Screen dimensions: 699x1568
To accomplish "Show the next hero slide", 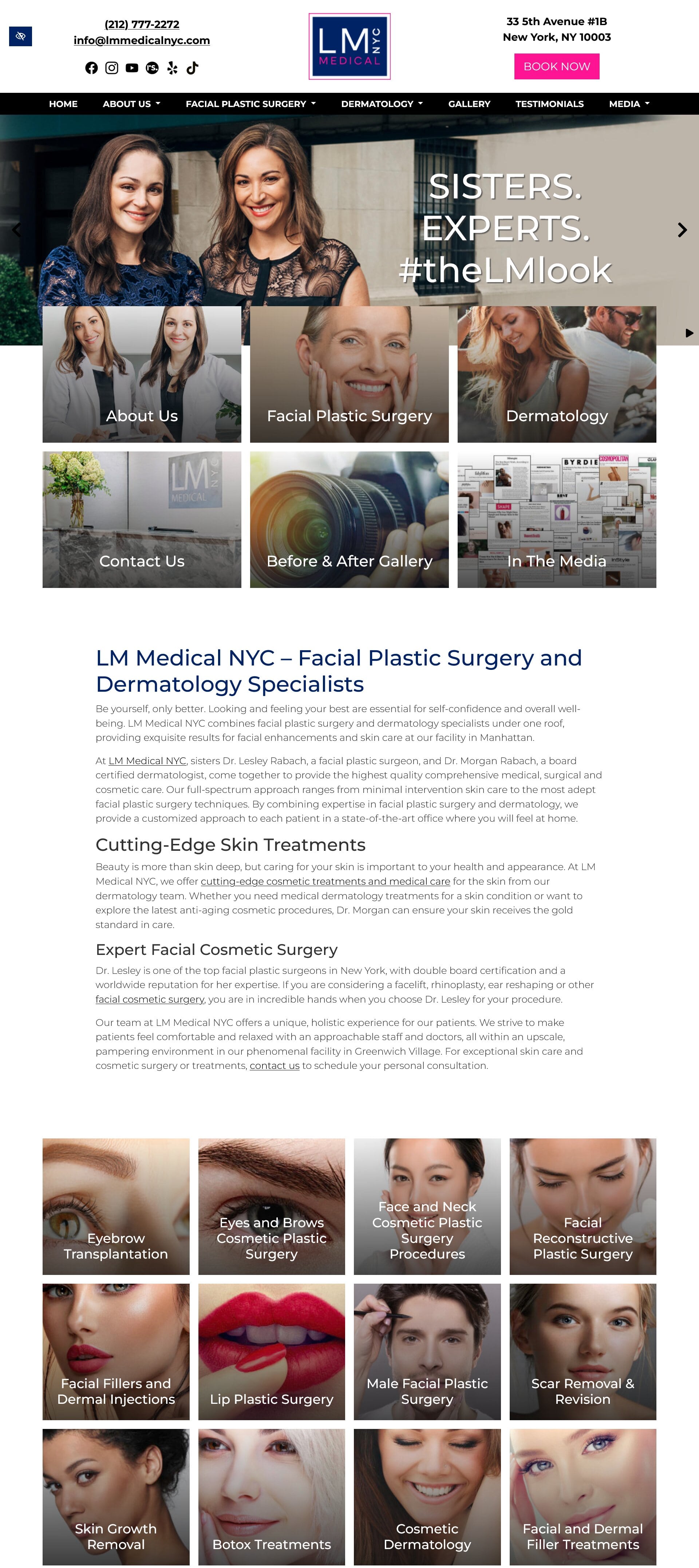I will coord(682,230).
